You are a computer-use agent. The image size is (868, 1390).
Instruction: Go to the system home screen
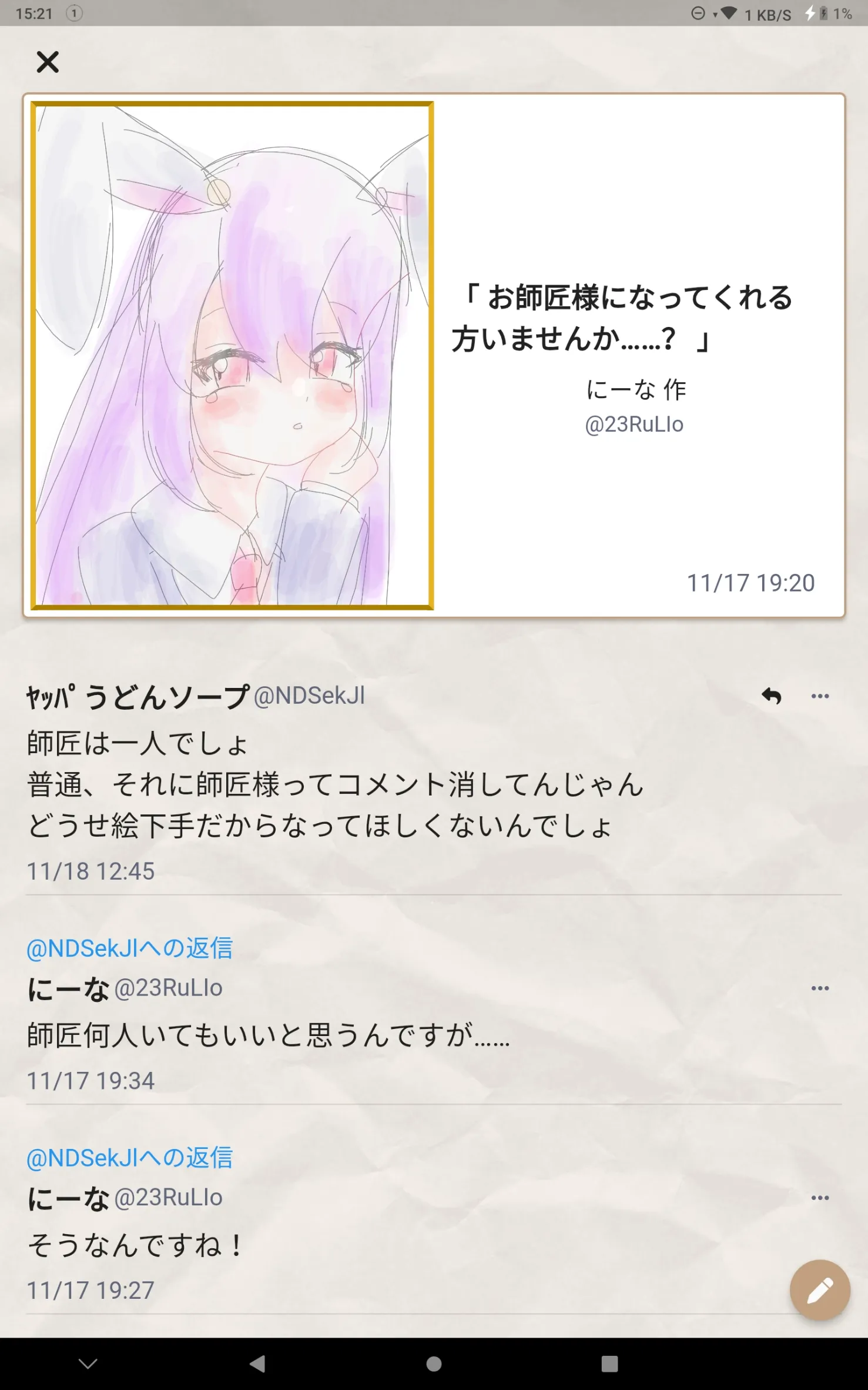point(434,1364)
